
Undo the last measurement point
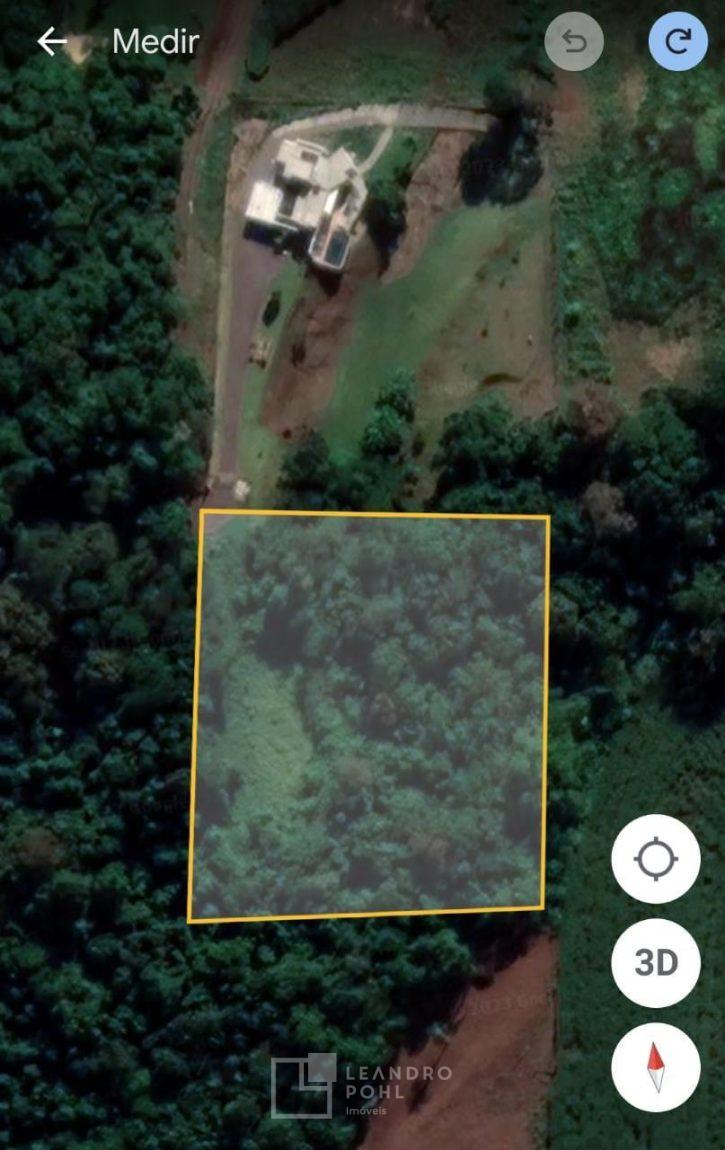click(574, 42)
